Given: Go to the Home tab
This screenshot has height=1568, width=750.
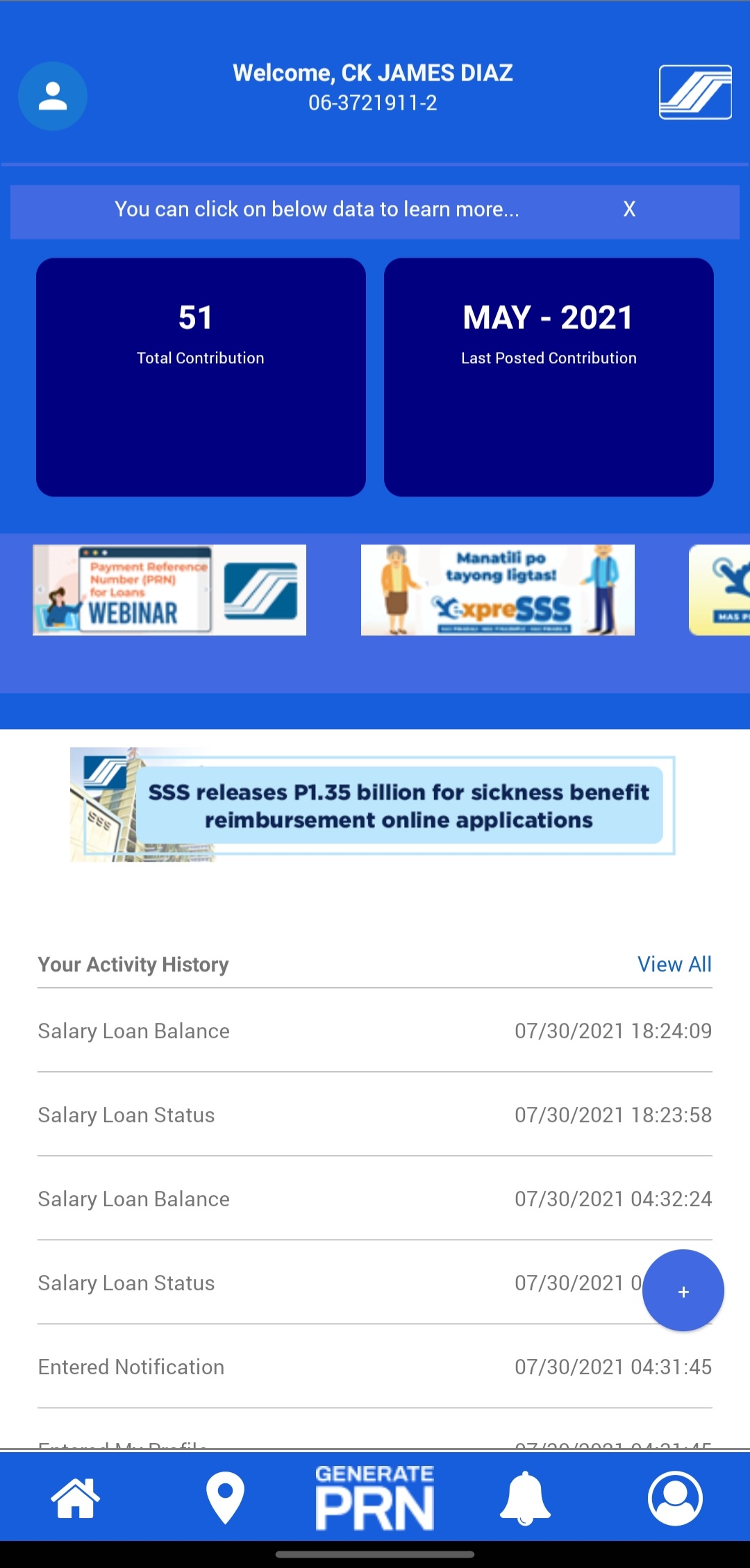Looking at the screenshot, I should coord(76,1499).
